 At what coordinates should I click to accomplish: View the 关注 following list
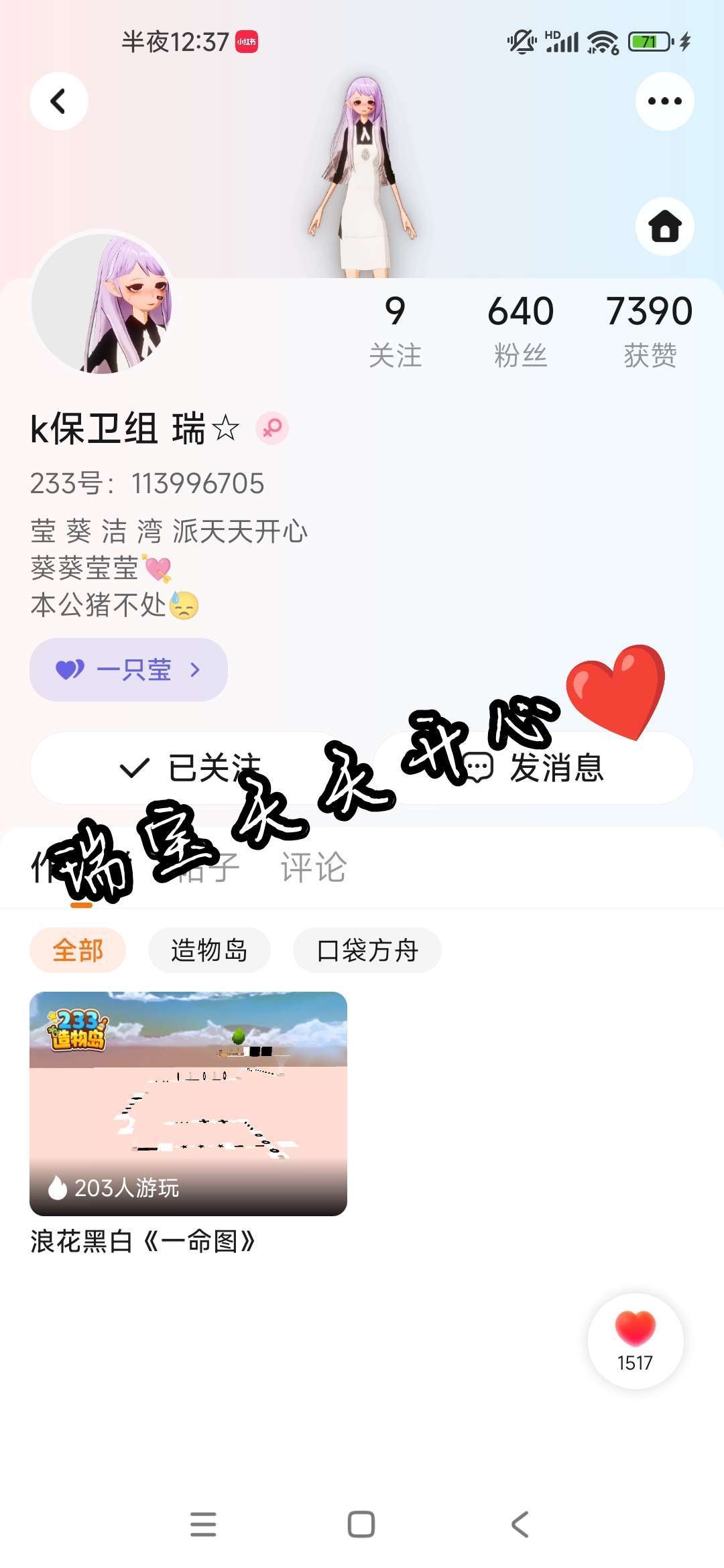pos(395,331)
